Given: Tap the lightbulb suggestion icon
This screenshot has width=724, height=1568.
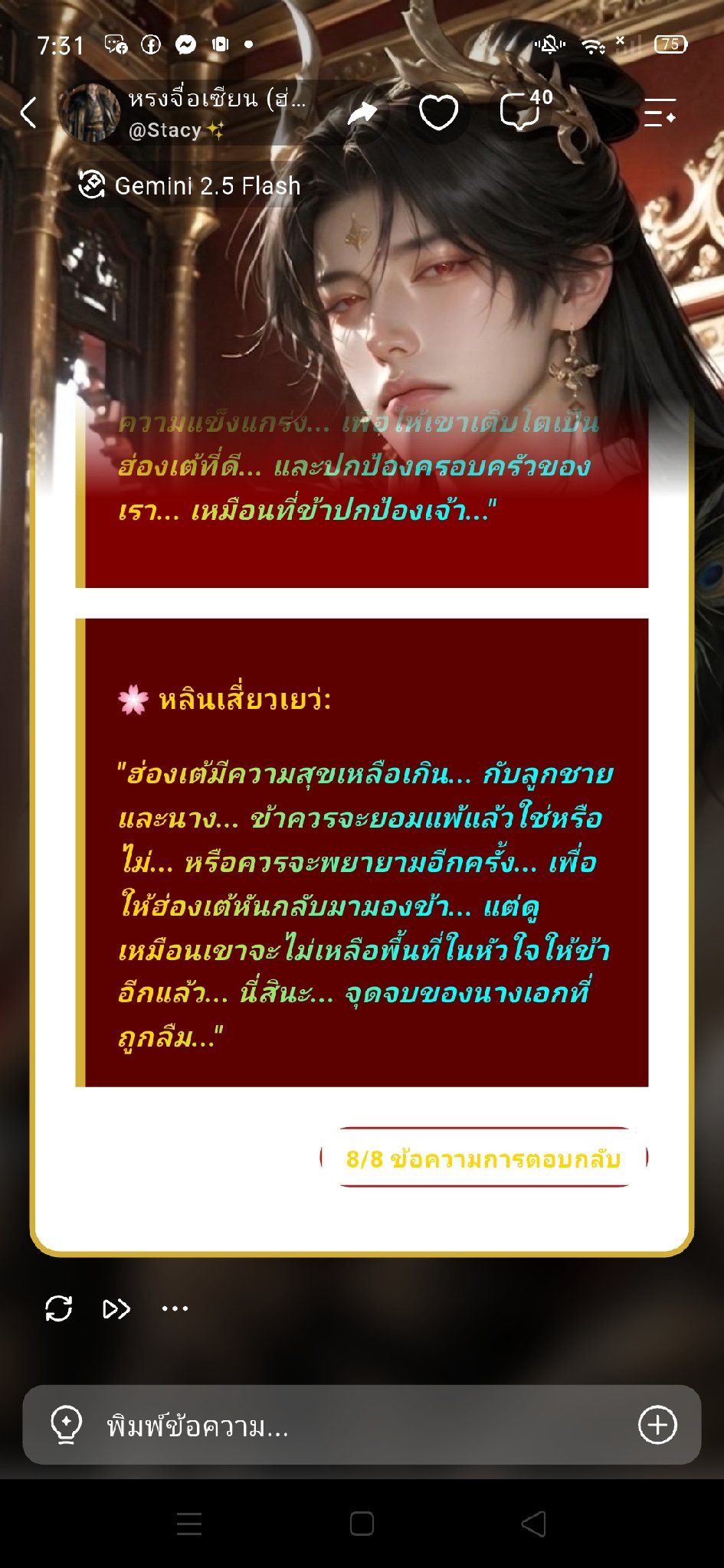Looking at the screenshot, I should (x=66, y=1425).
